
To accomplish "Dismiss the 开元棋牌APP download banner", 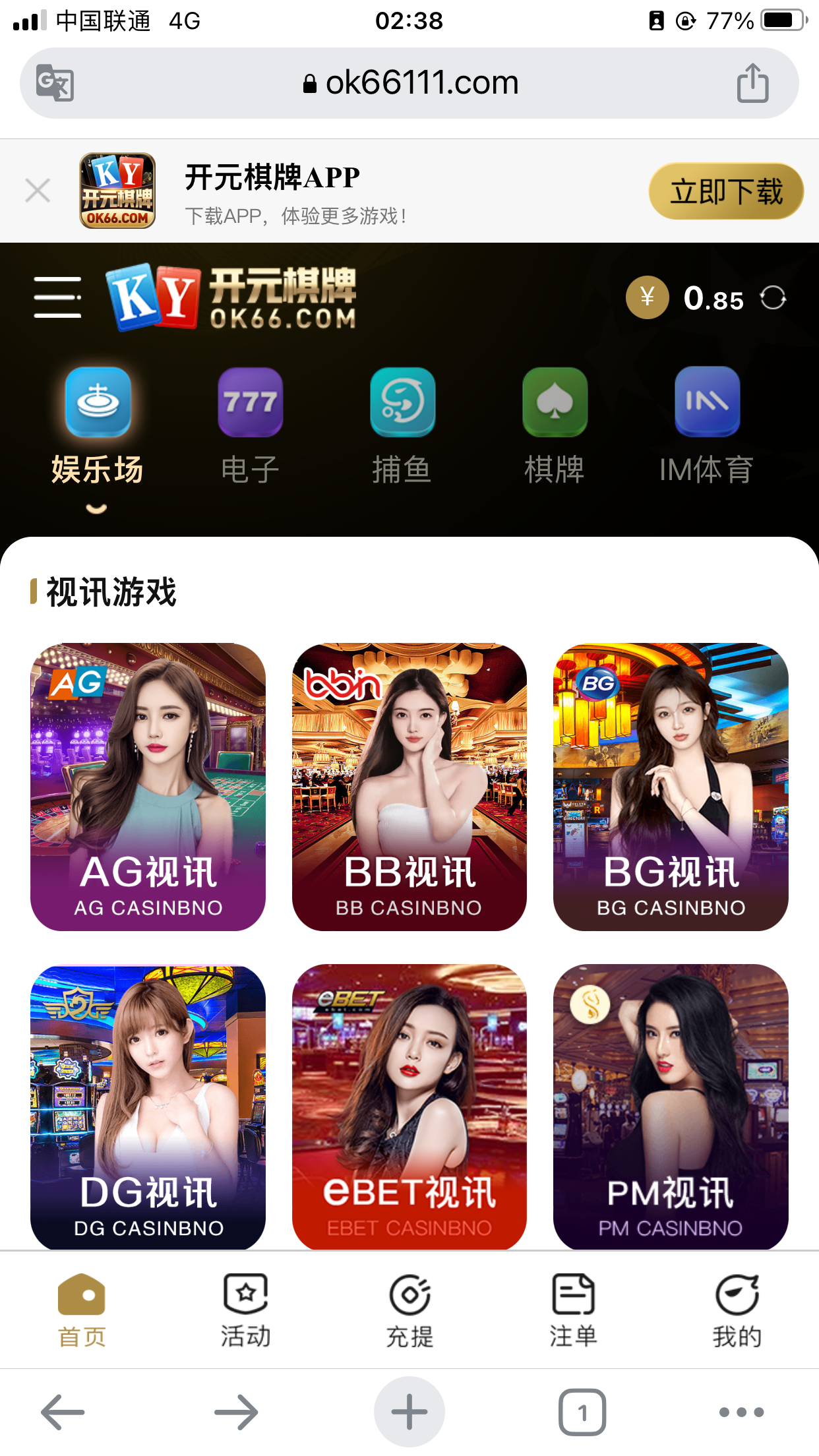I will (38, 191).
